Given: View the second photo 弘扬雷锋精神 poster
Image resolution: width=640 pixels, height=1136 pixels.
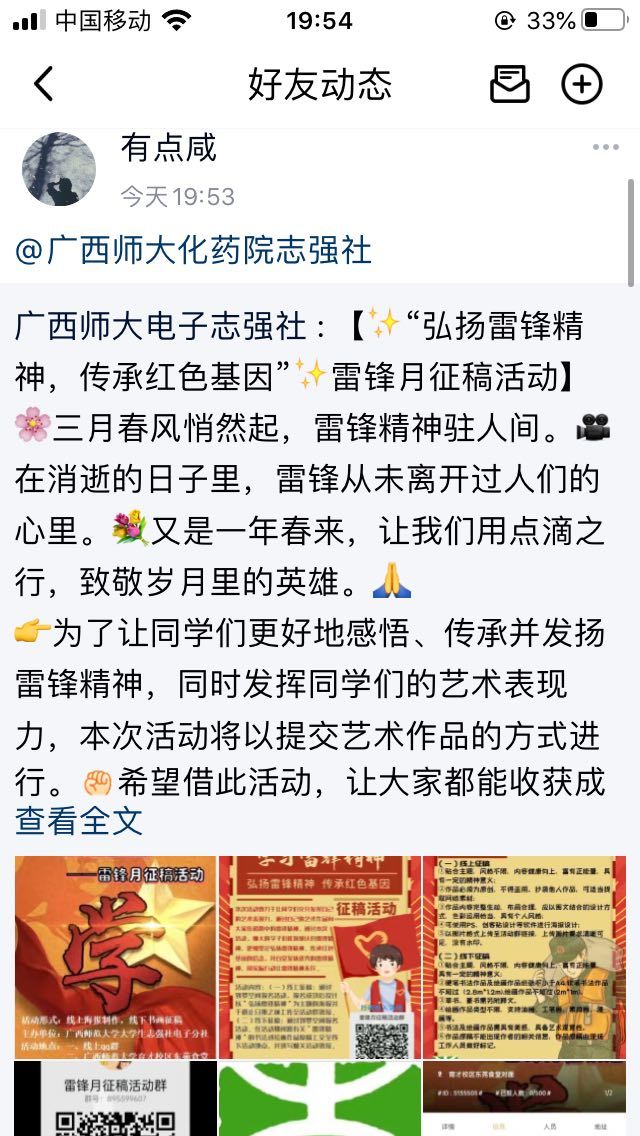Looking at the screenshot, I should (x=319, y=956).
